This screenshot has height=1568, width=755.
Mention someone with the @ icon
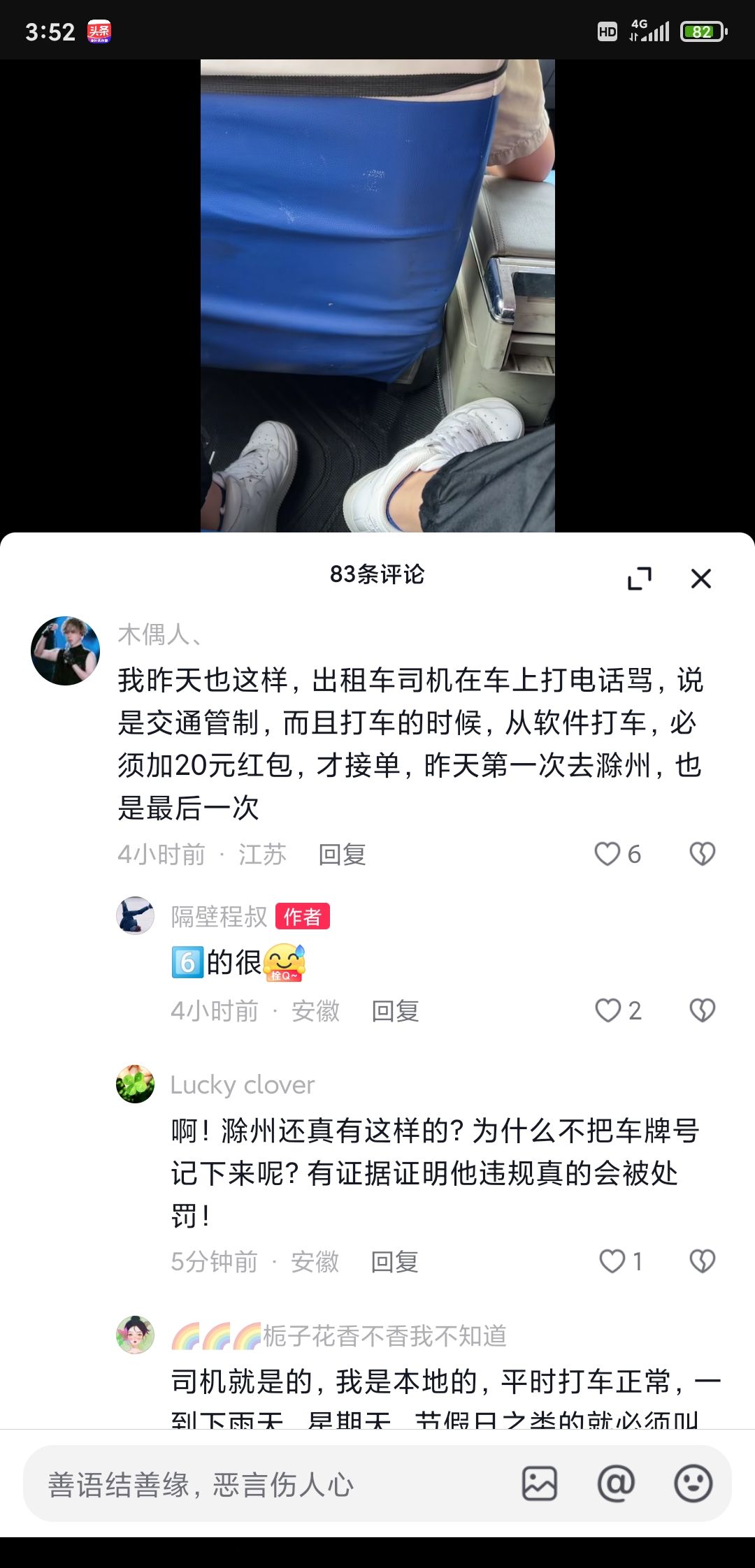[x=616, y=1483]
